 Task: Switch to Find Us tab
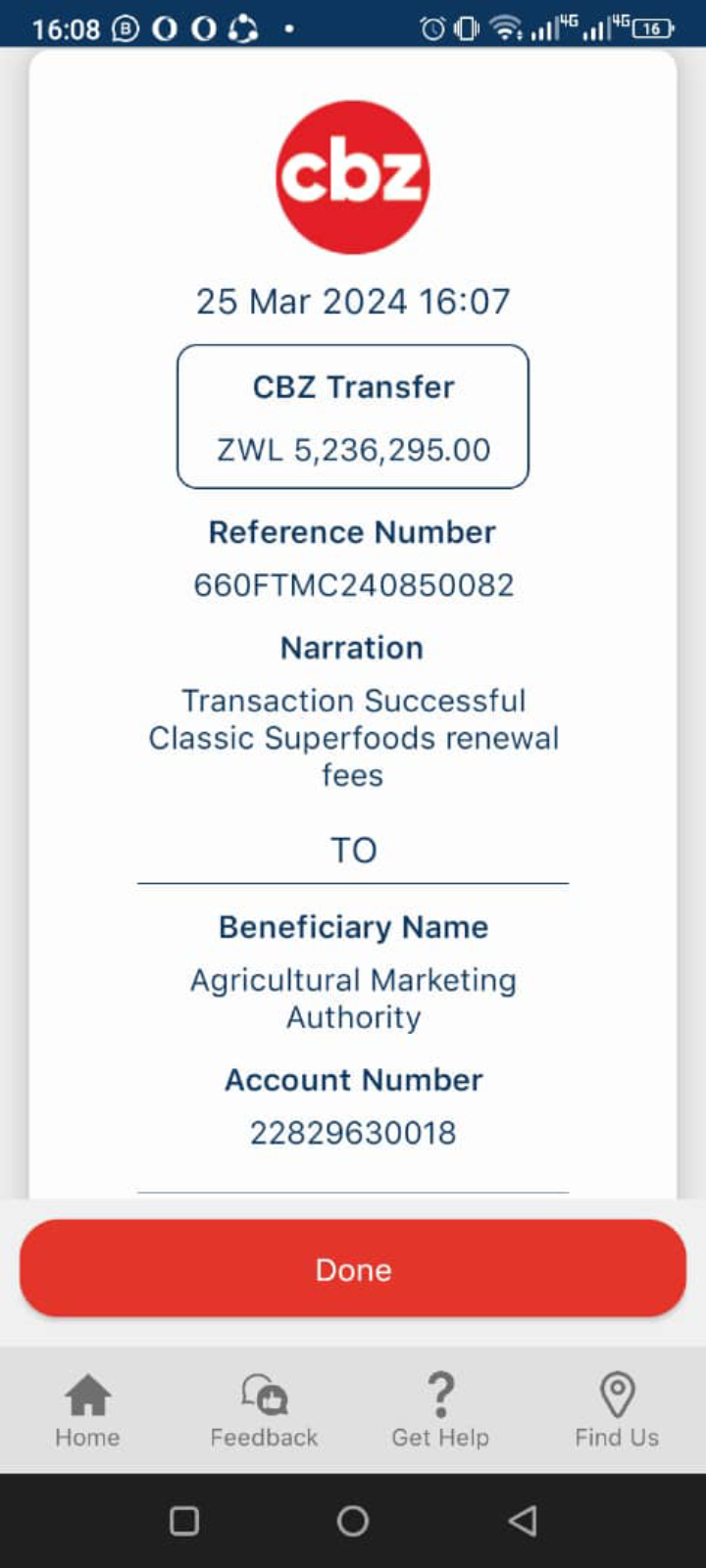617,1410
